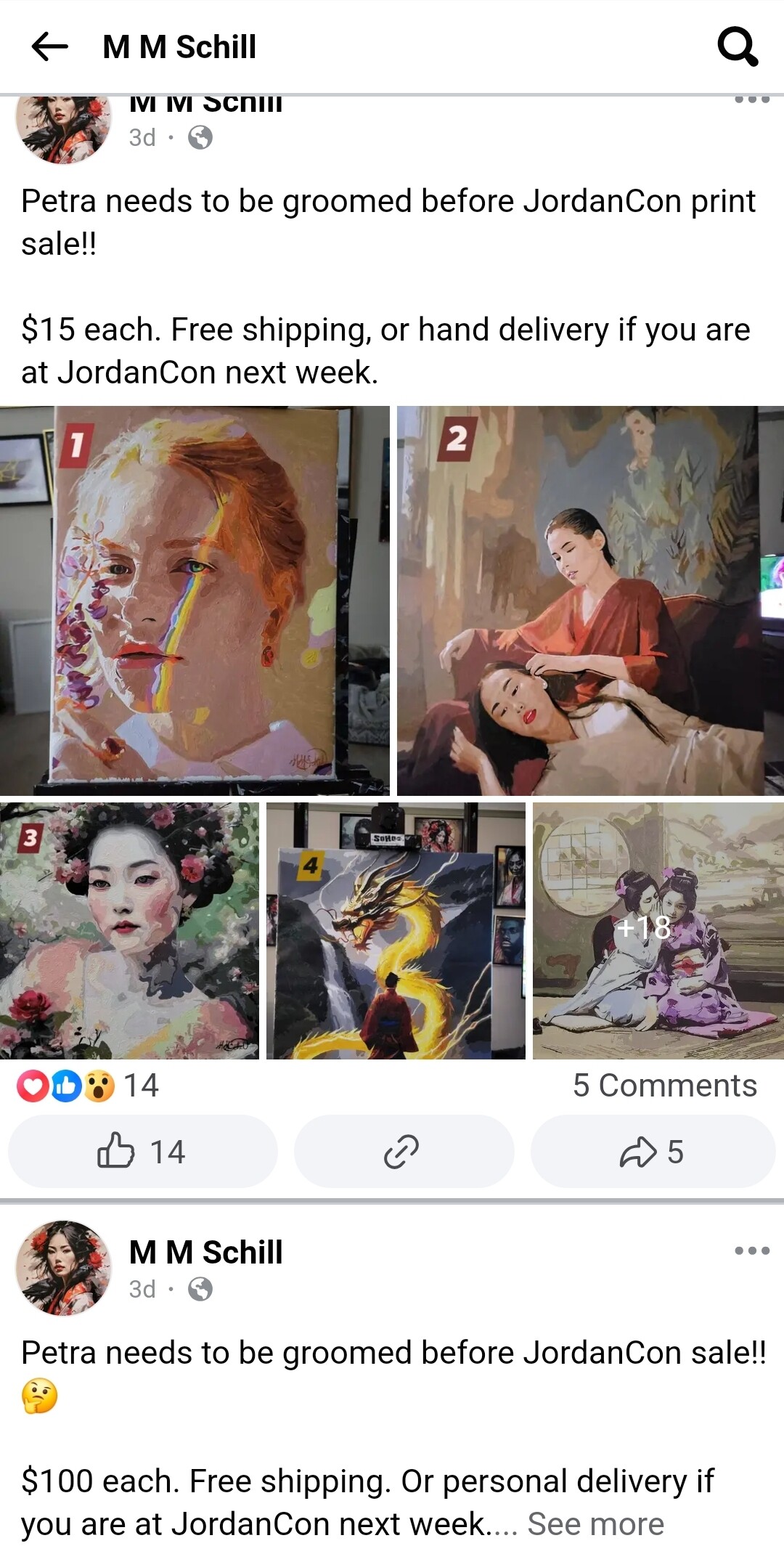Open M M Schill's profile from second post
This screenshot has width=784, height=1546.
tap(205, 1252)
